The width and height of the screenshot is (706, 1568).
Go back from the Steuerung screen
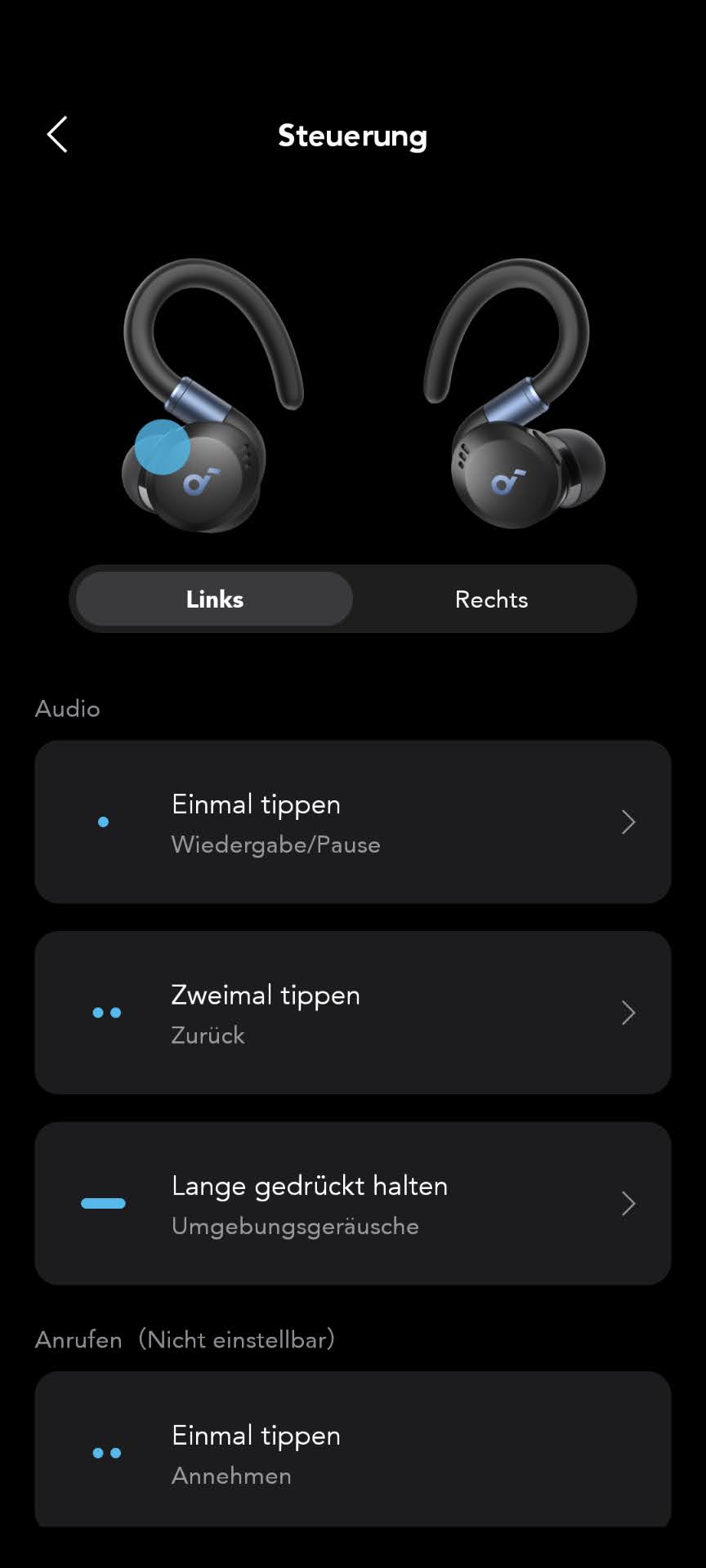(x=57, y=135)
